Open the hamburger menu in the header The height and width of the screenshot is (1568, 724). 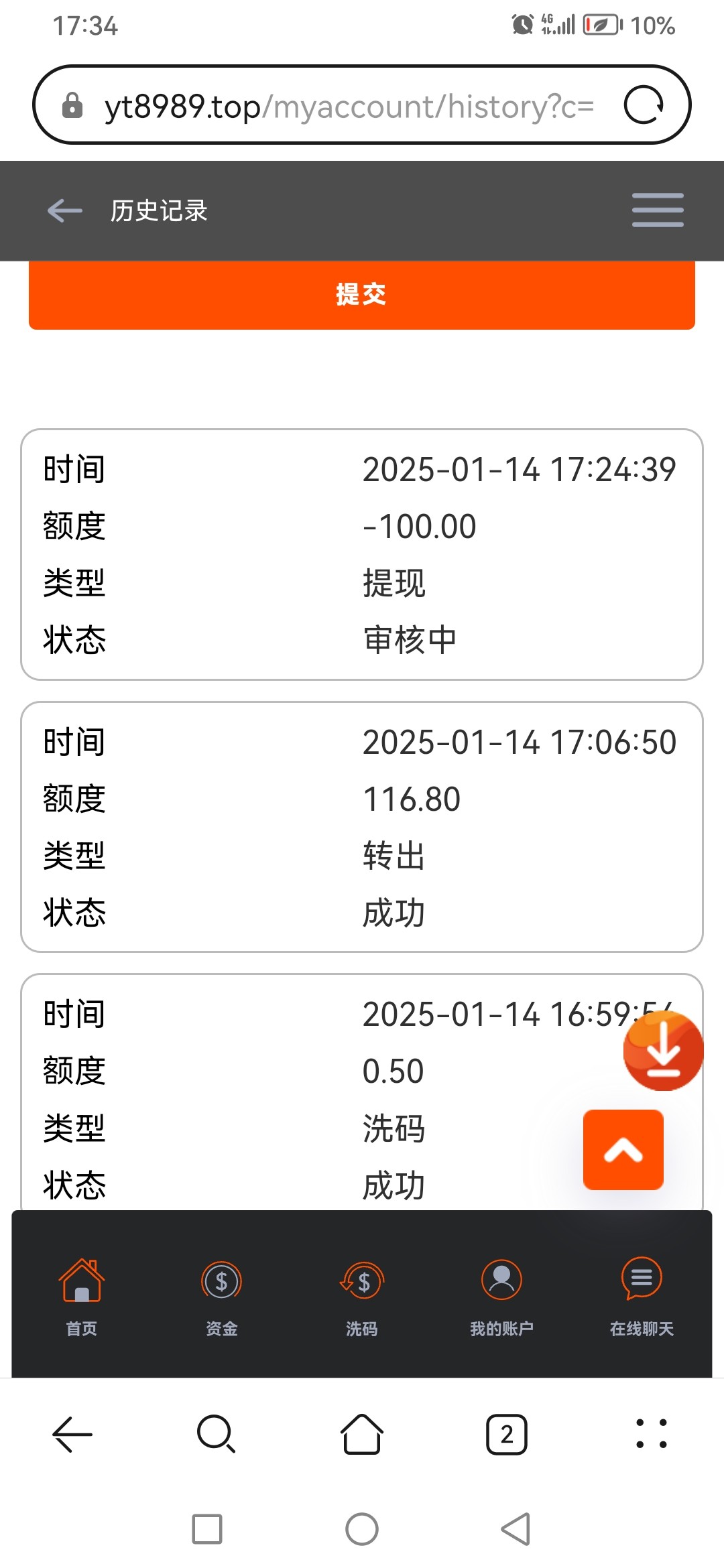(x=658, y=210)
